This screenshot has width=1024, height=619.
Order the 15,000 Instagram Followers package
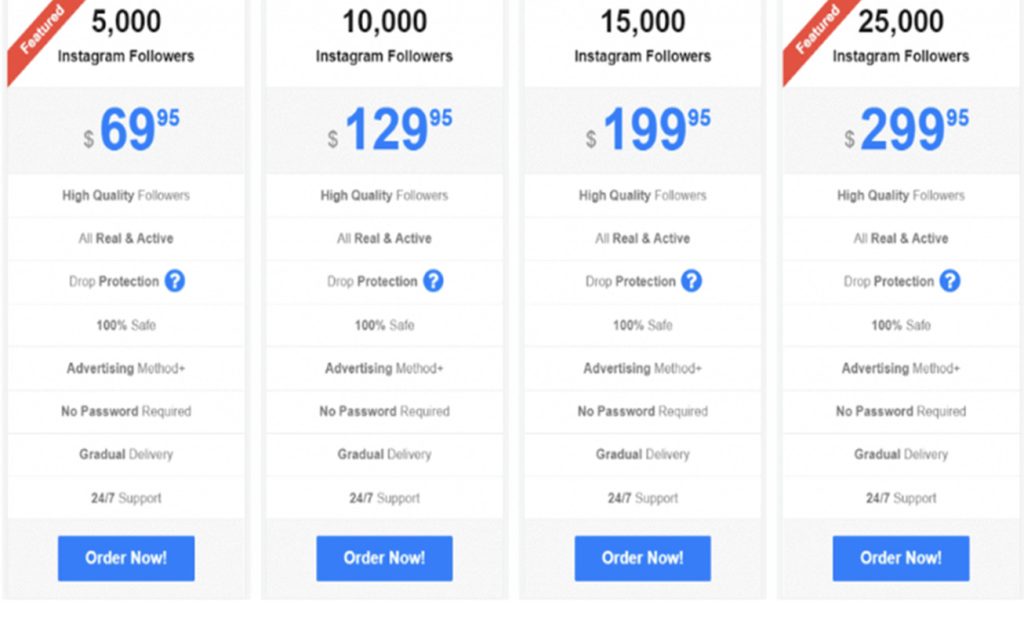(x=642, y=558)
